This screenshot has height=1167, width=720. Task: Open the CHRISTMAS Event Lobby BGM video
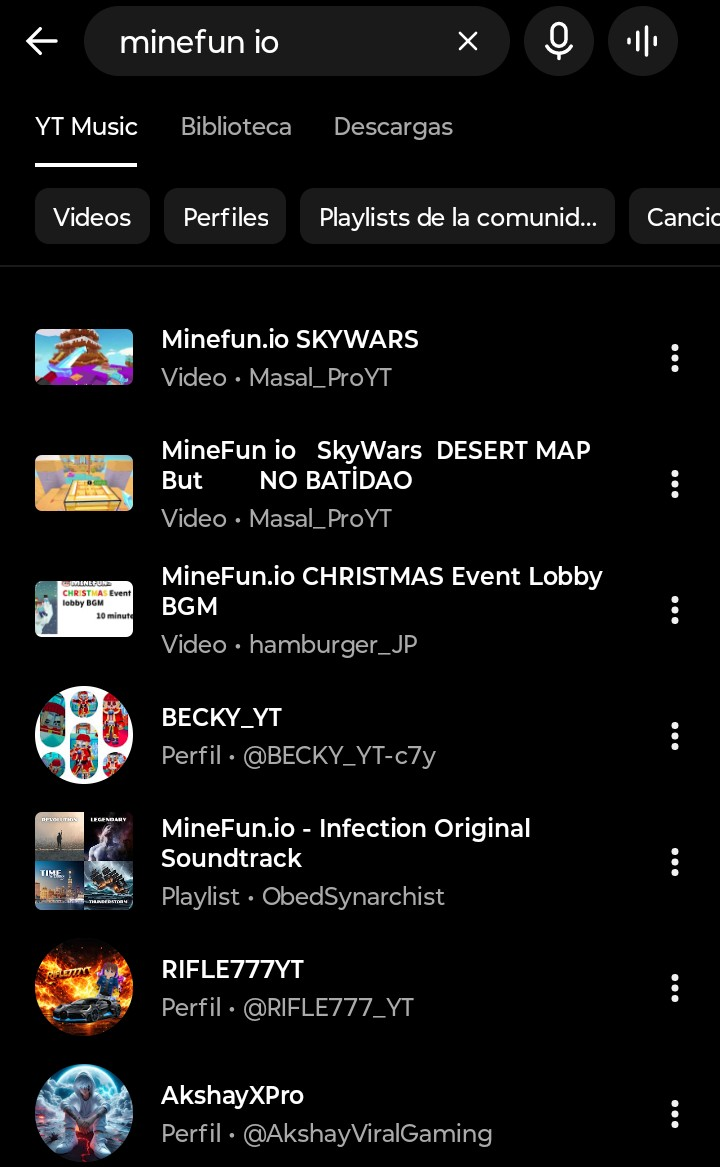(380, 609)
